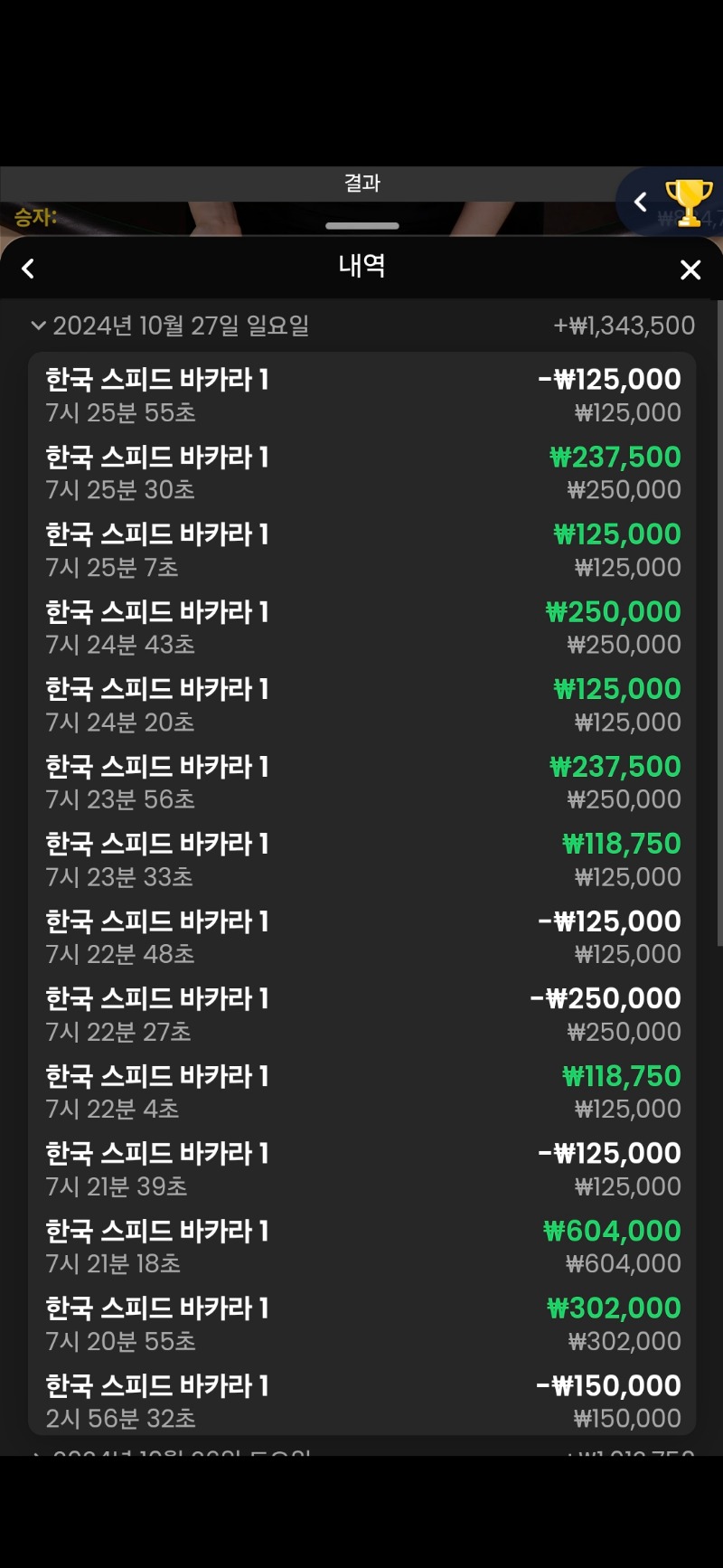Open the 2시 56분 32초 bet record
This screenshot has width=723, height=1568.
(x=361, y=1401)
